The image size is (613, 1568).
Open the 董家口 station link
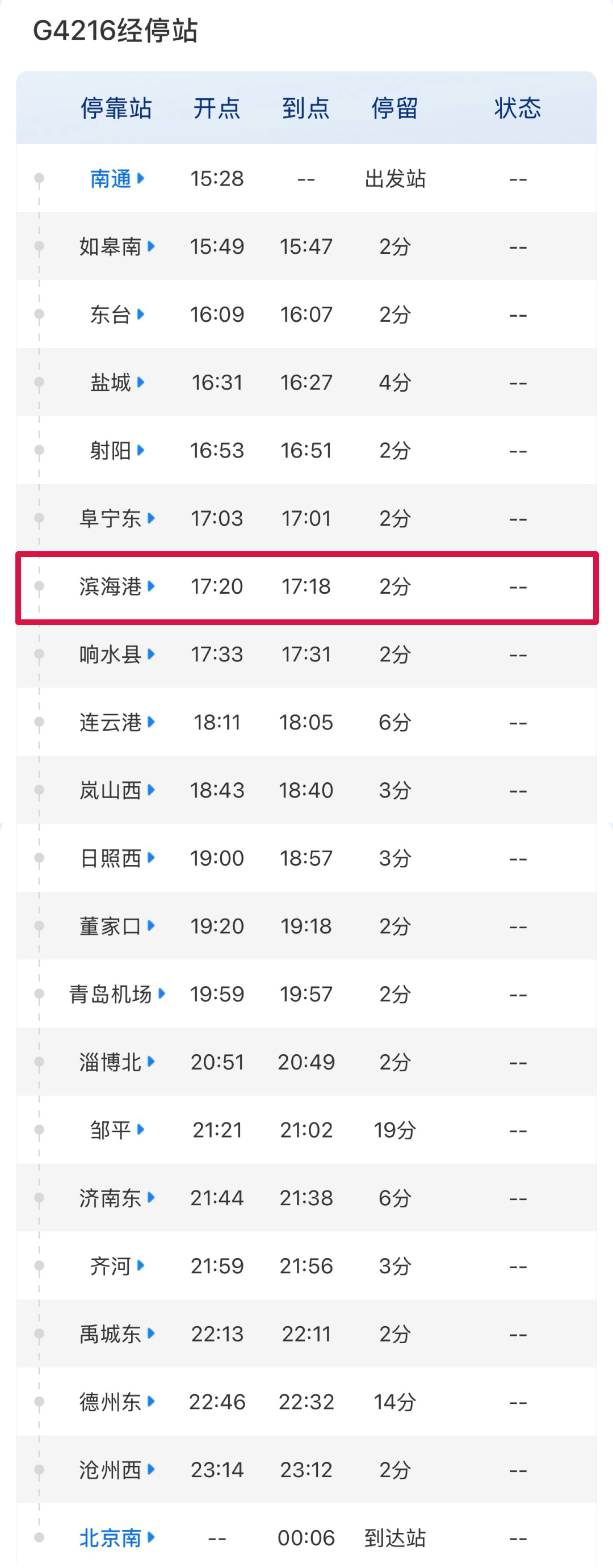116,926
